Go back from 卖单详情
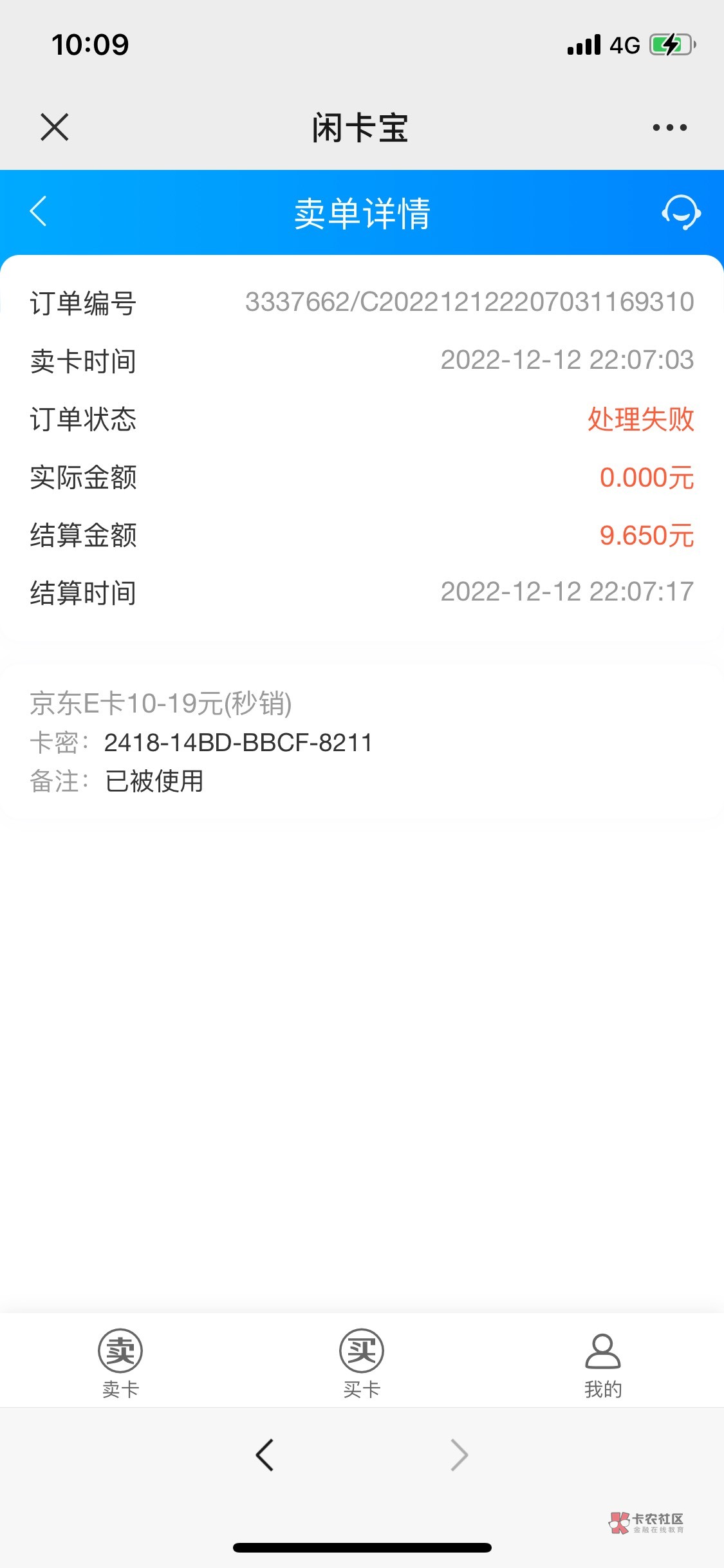 click(39, 211)
